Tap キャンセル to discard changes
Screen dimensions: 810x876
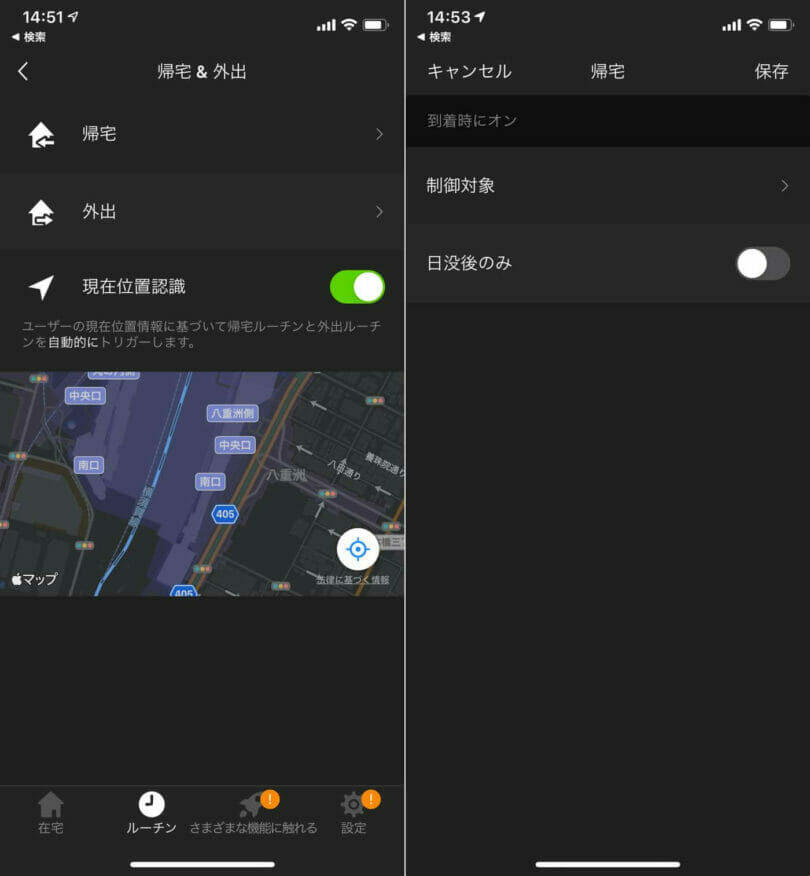click(469, 71)
